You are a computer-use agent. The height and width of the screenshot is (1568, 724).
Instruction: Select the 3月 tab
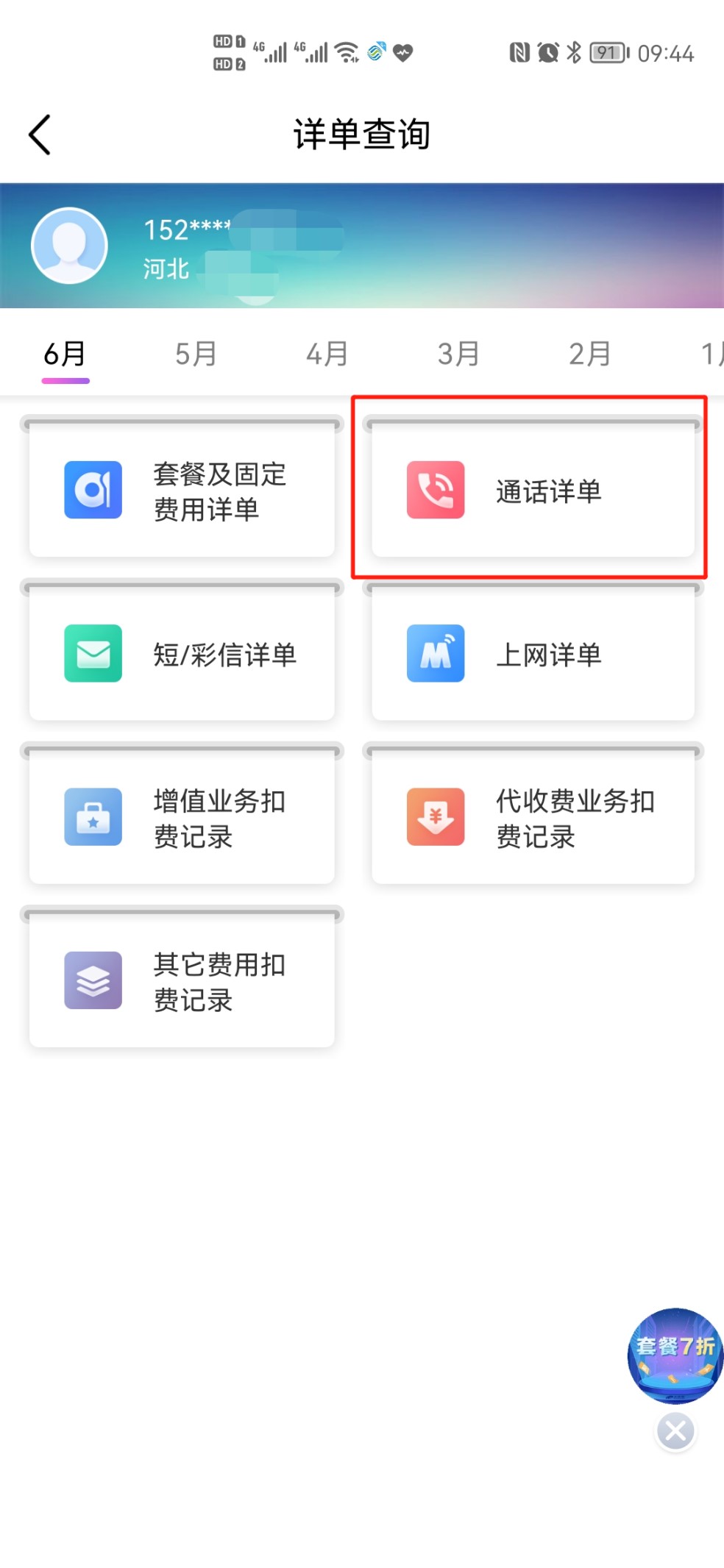pyautogui.click(x=458, y=354)
